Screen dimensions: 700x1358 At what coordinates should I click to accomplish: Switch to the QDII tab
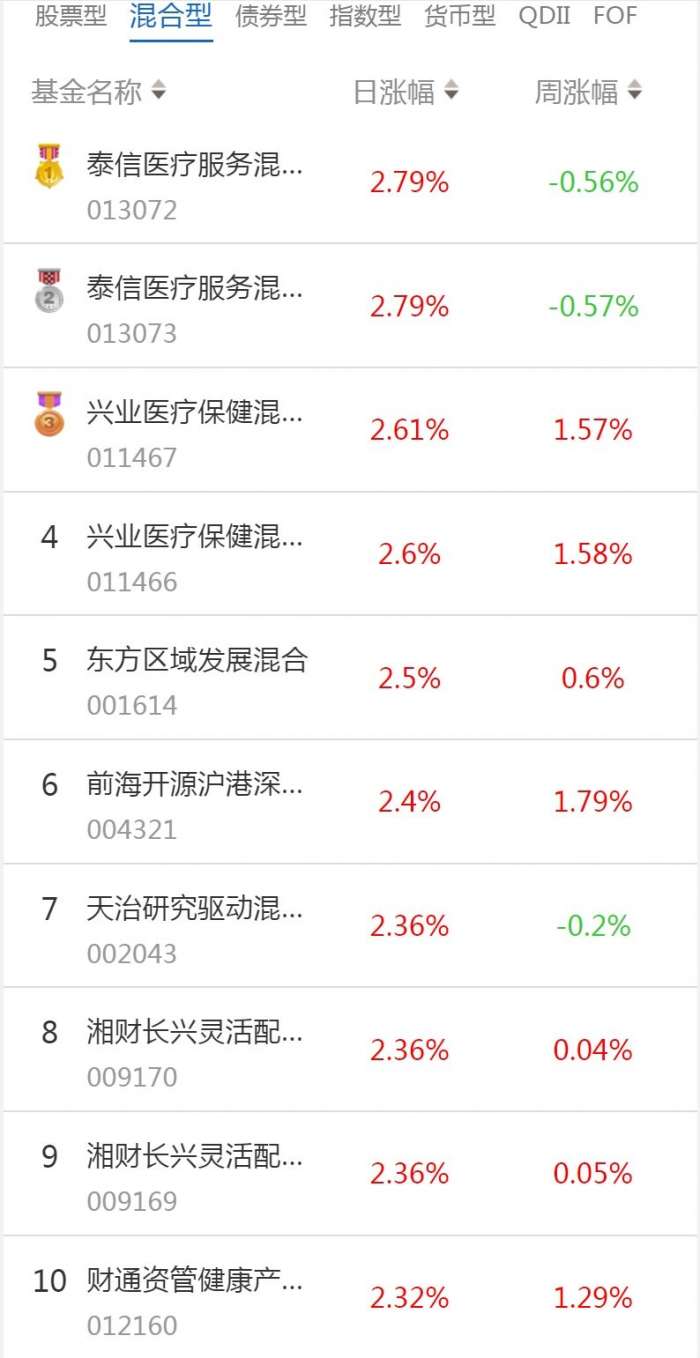pos(544,17)
